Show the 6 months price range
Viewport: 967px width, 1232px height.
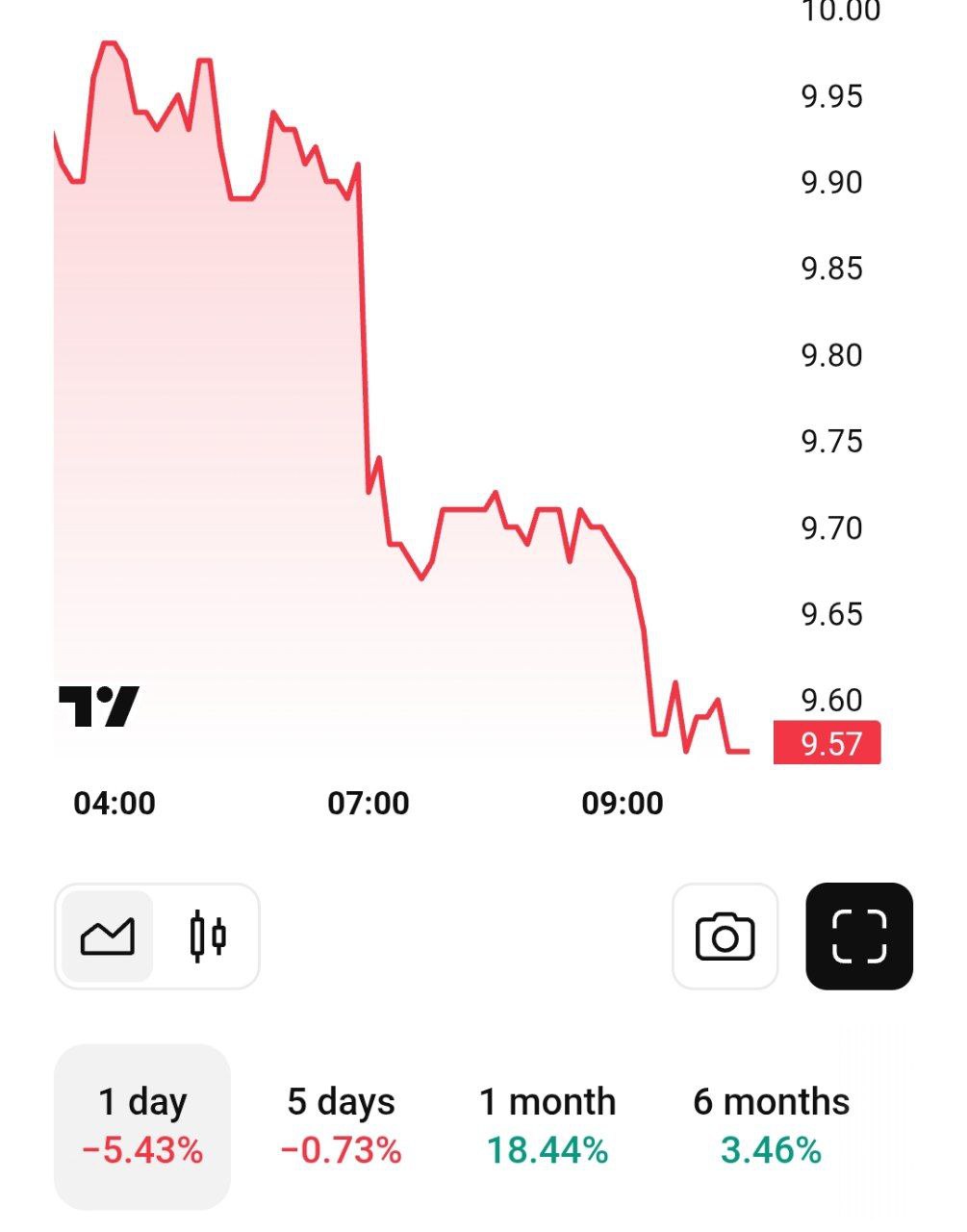[x=771, y=1125]
